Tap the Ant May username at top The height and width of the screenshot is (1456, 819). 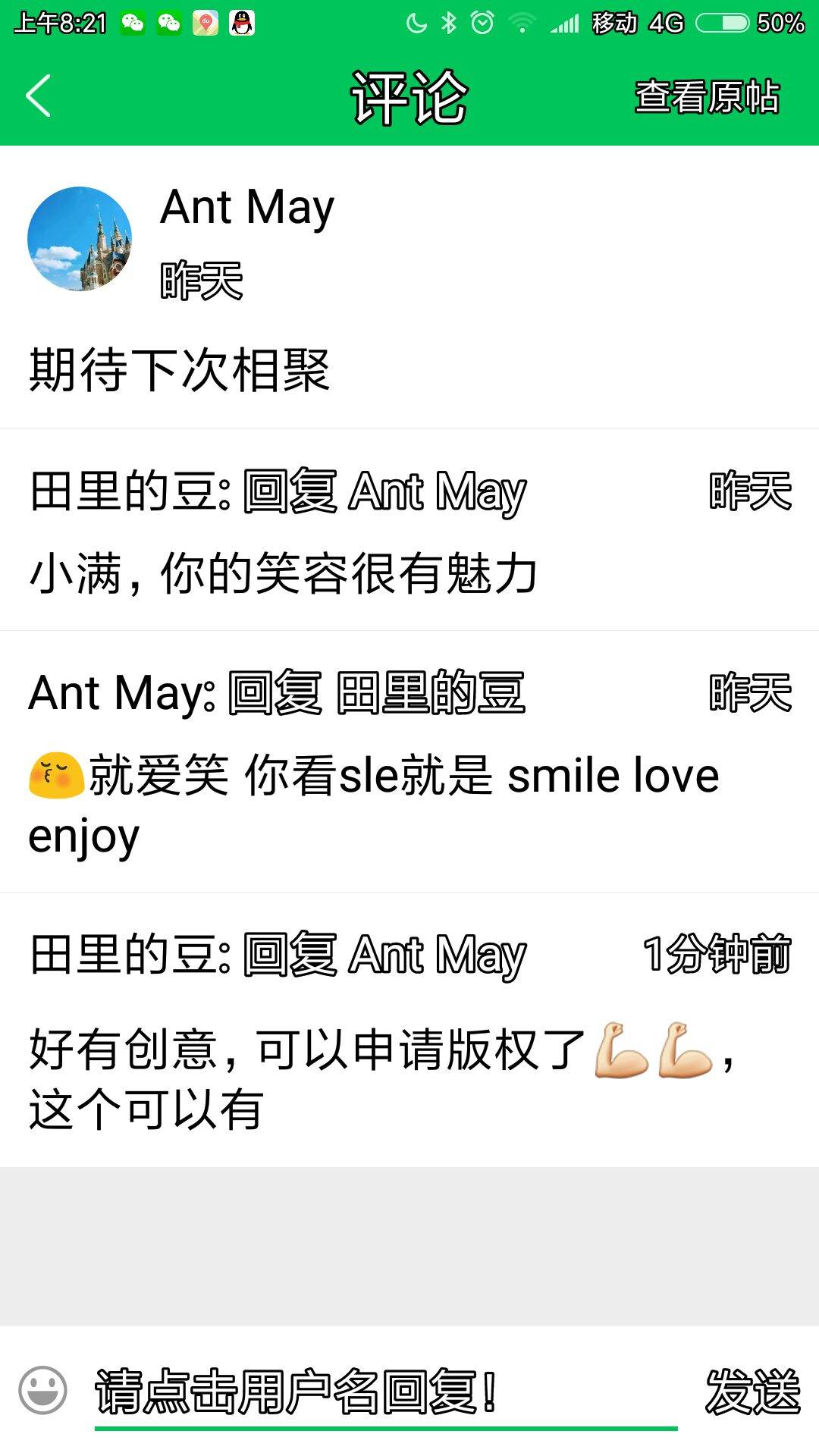(247, 207)
